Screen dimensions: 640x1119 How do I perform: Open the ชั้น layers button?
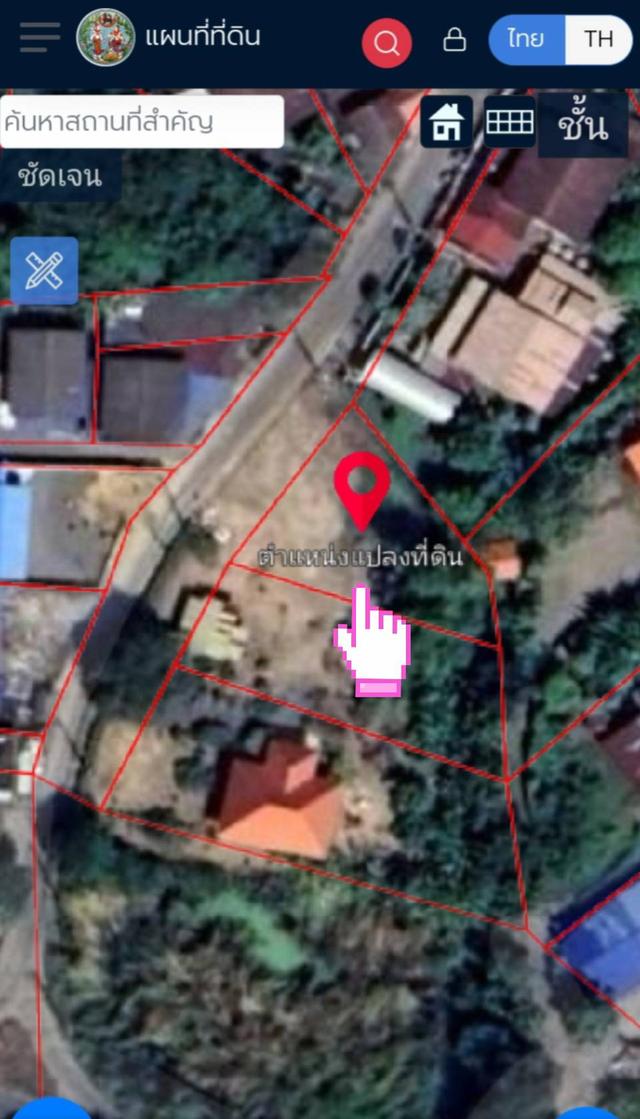583,125
